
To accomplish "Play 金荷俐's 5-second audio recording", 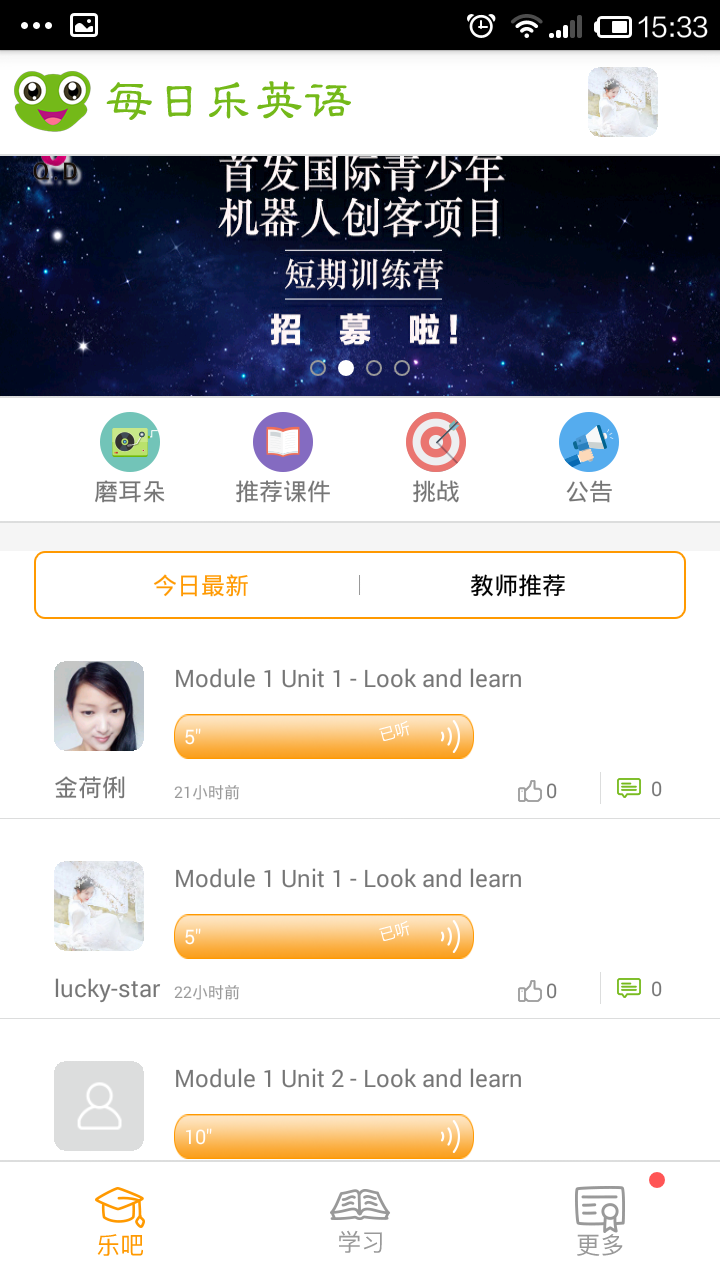I will pyautogui.click(x=323, y=737).
